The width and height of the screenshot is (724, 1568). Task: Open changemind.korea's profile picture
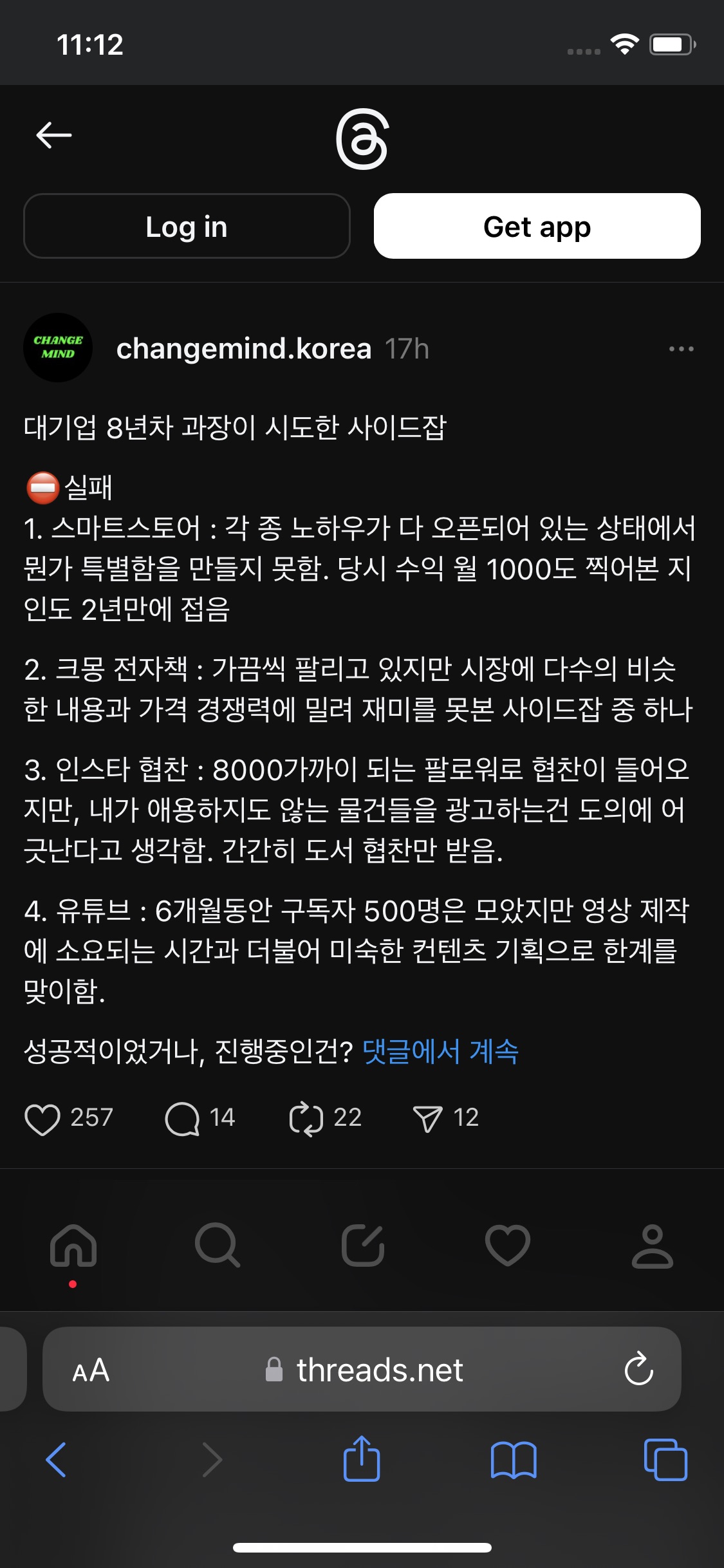click(x=58, y=348)
